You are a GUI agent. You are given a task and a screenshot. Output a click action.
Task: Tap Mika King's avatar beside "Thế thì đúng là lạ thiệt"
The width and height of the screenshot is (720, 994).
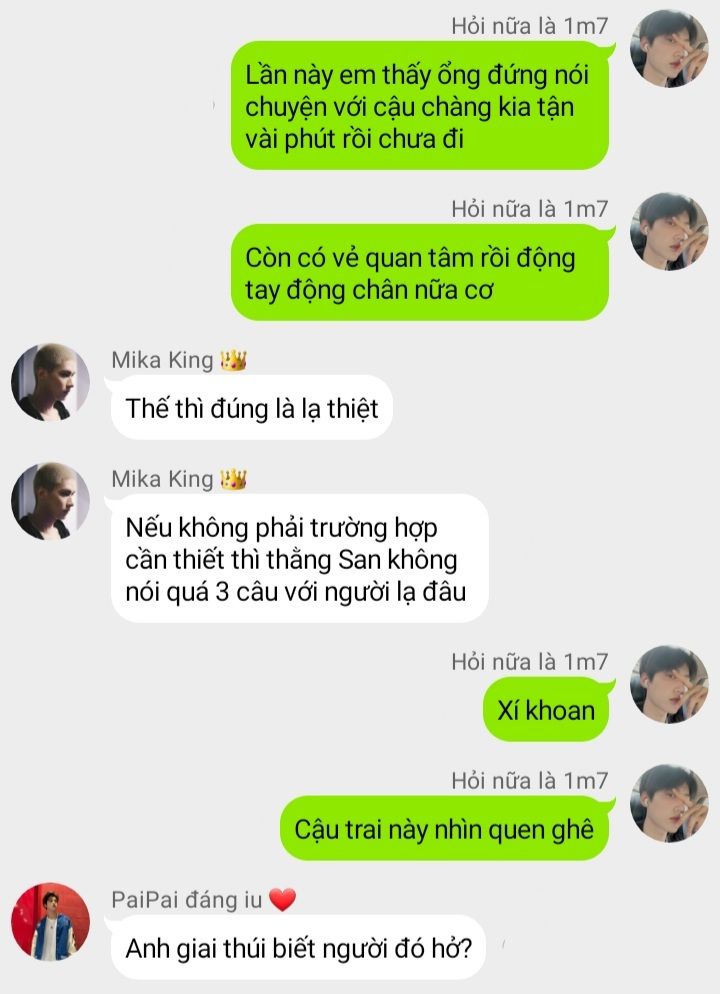click(x=50, y=383)
